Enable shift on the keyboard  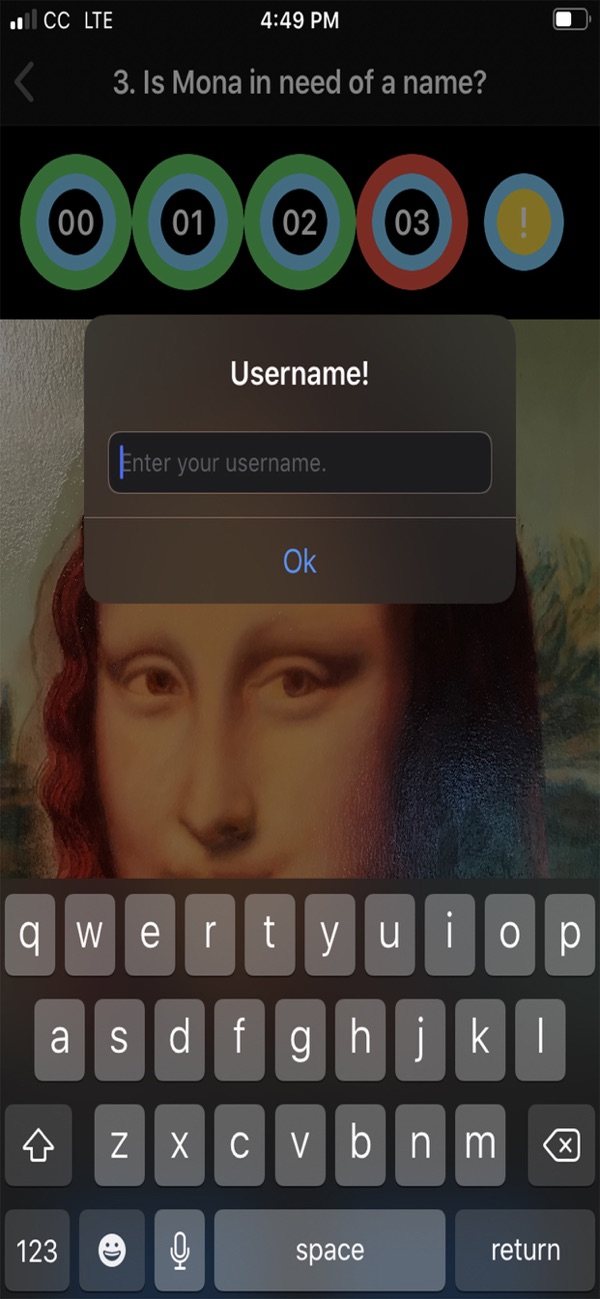coord(38,1145)
